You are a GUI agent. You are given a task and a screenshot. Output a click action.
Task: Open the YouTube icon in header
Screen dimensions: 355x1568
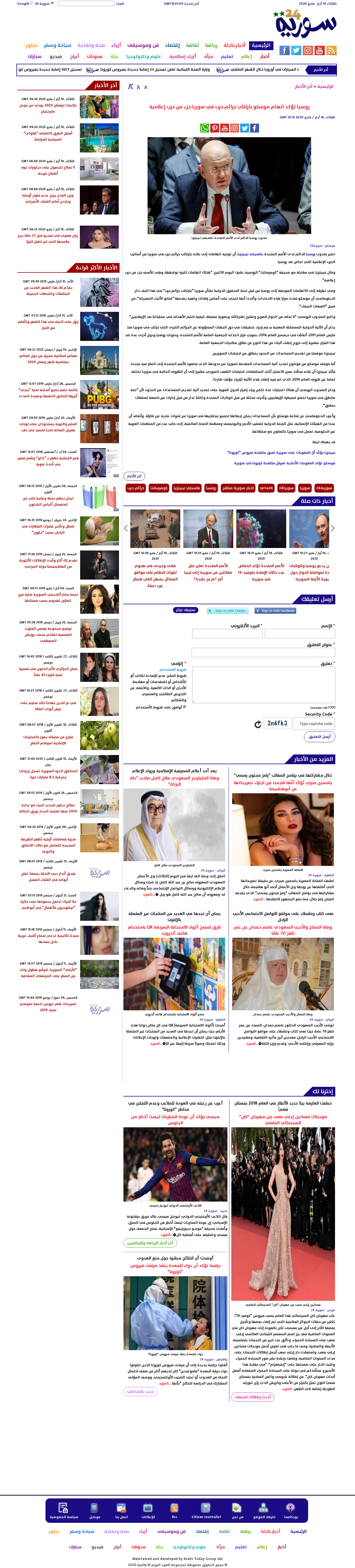coord(320,50)
